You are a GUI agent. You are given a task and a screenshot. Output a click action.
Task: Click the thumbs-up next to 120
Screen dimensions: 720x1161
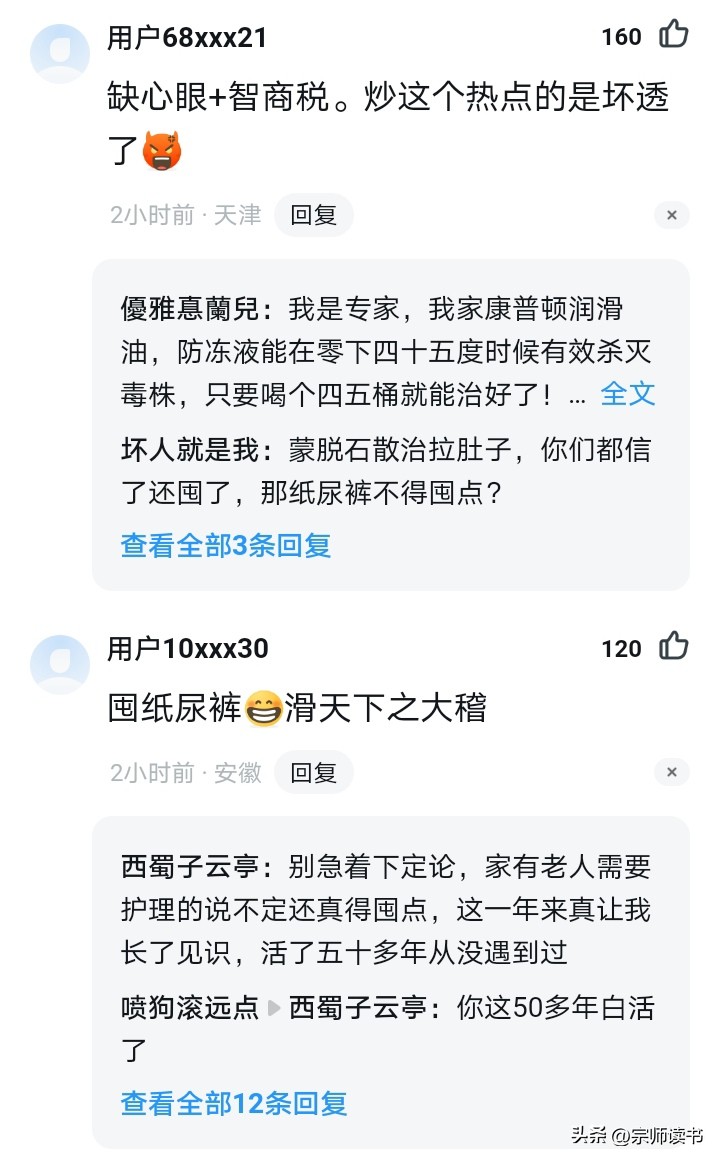click(x=675, y=648)
